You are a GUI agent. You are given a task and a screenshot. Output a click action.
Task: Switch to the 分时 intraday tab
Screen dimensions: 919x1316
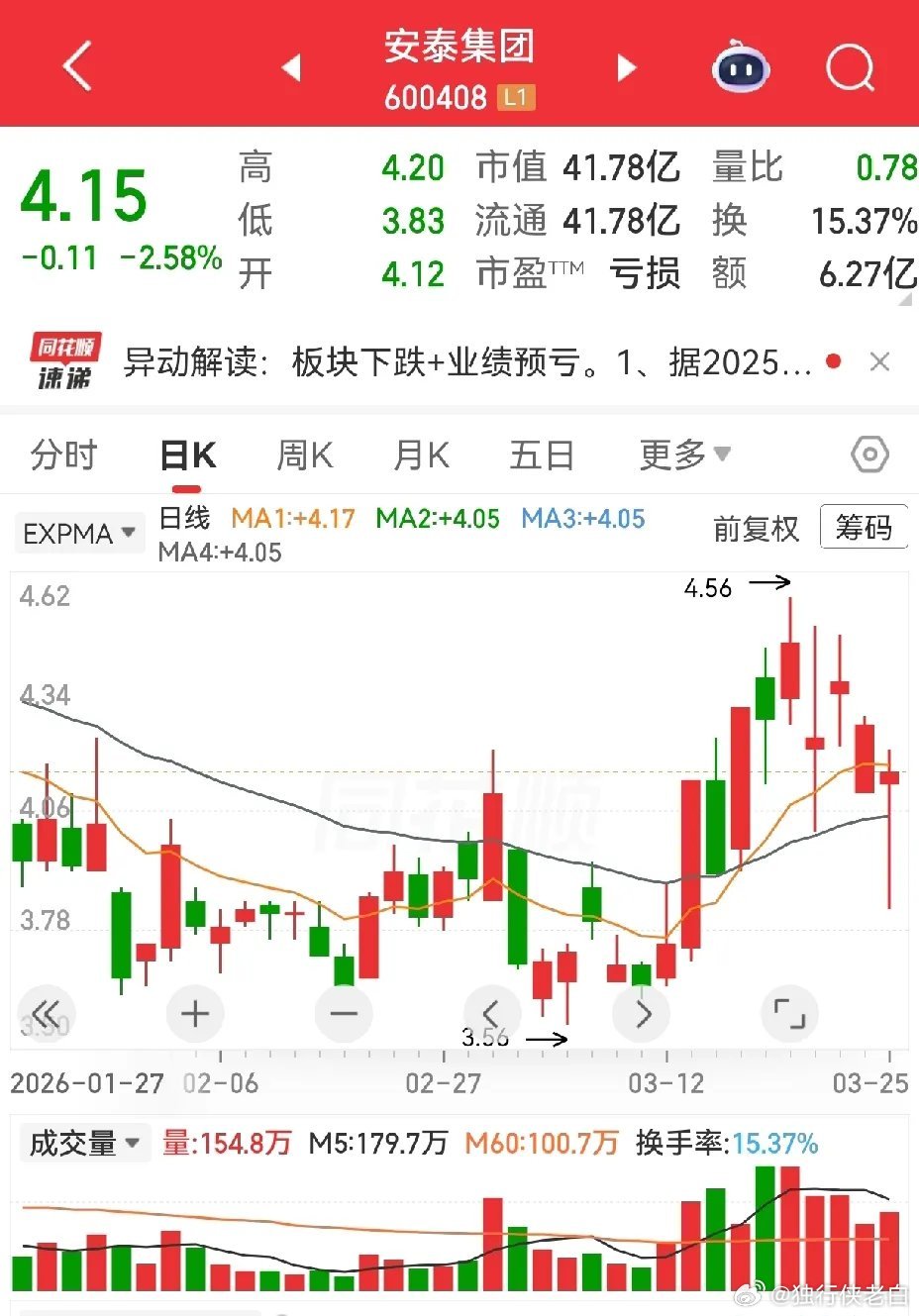tap(62, 455)
